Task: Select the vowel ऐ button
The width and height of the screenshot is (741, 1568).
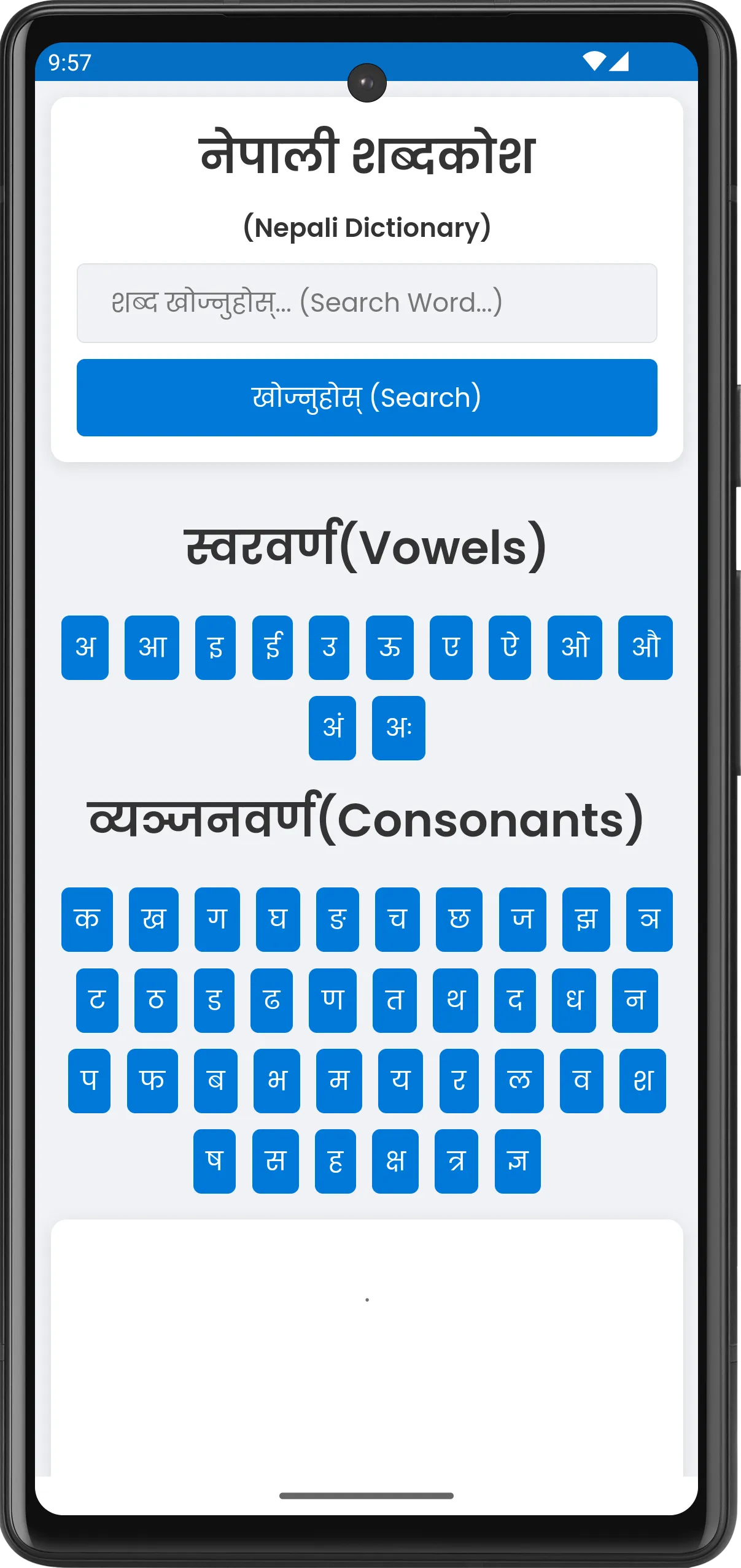Action: point(510,647)
